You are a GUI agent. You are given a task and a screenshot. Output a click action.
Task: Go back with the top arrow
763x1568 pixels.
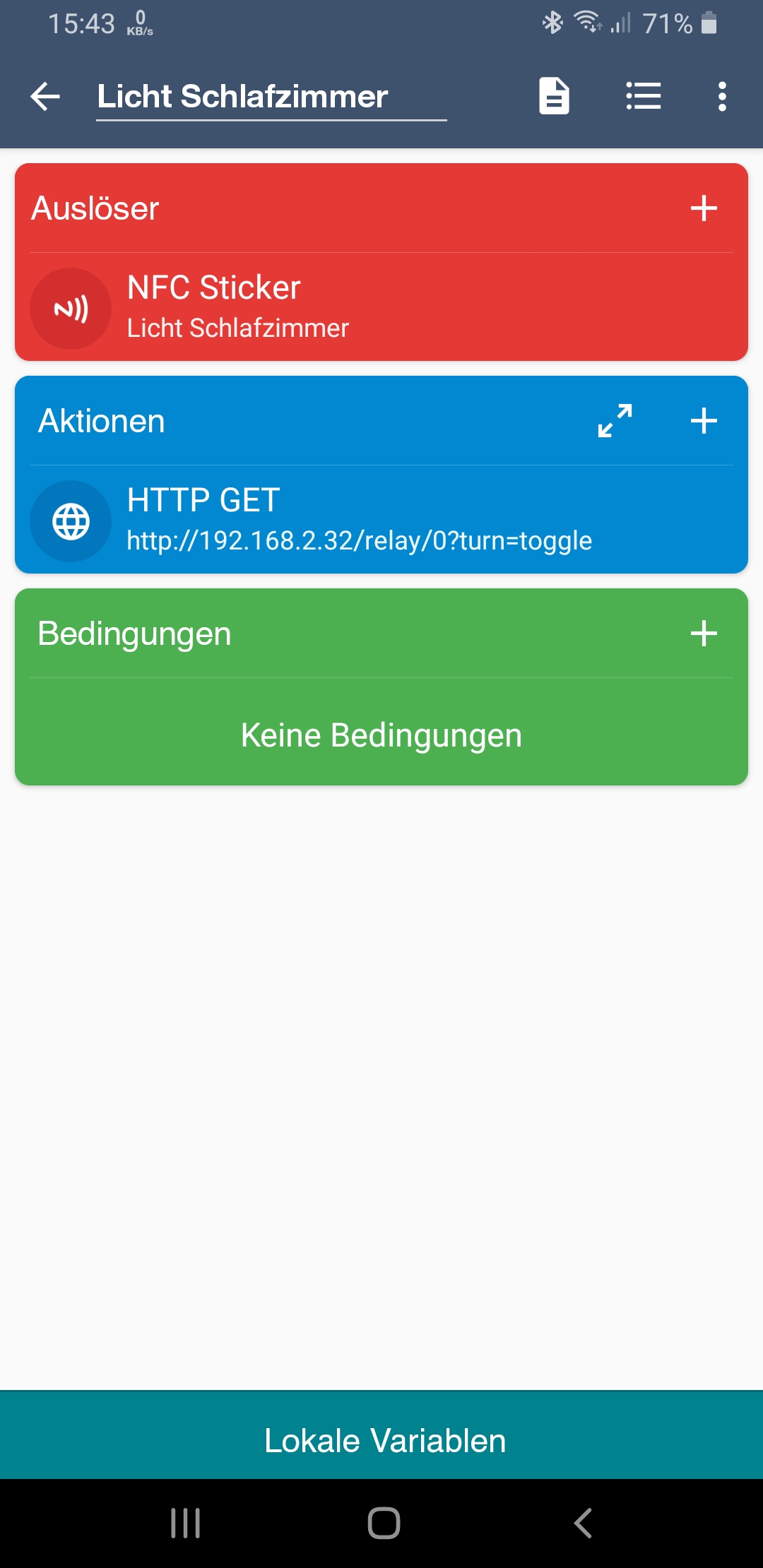tap(45, 96)
